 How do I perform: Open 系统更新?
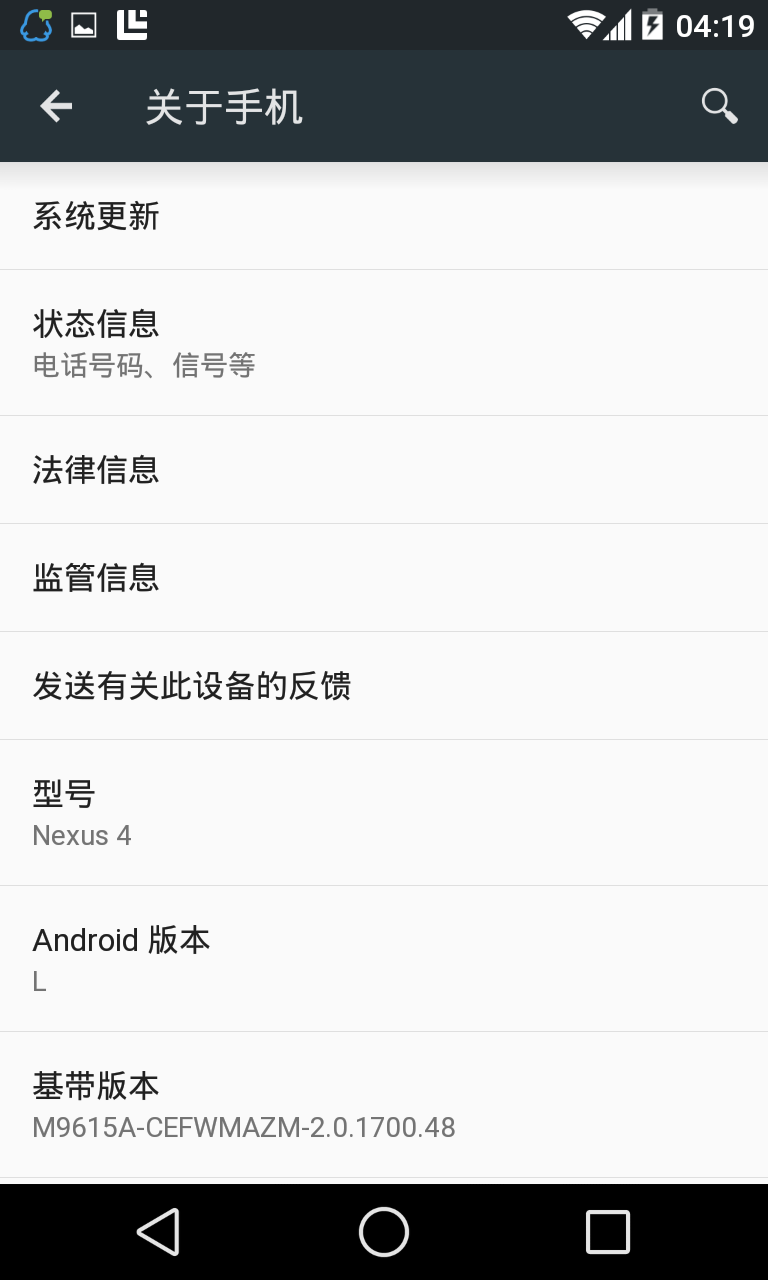(x=384, y=216)
